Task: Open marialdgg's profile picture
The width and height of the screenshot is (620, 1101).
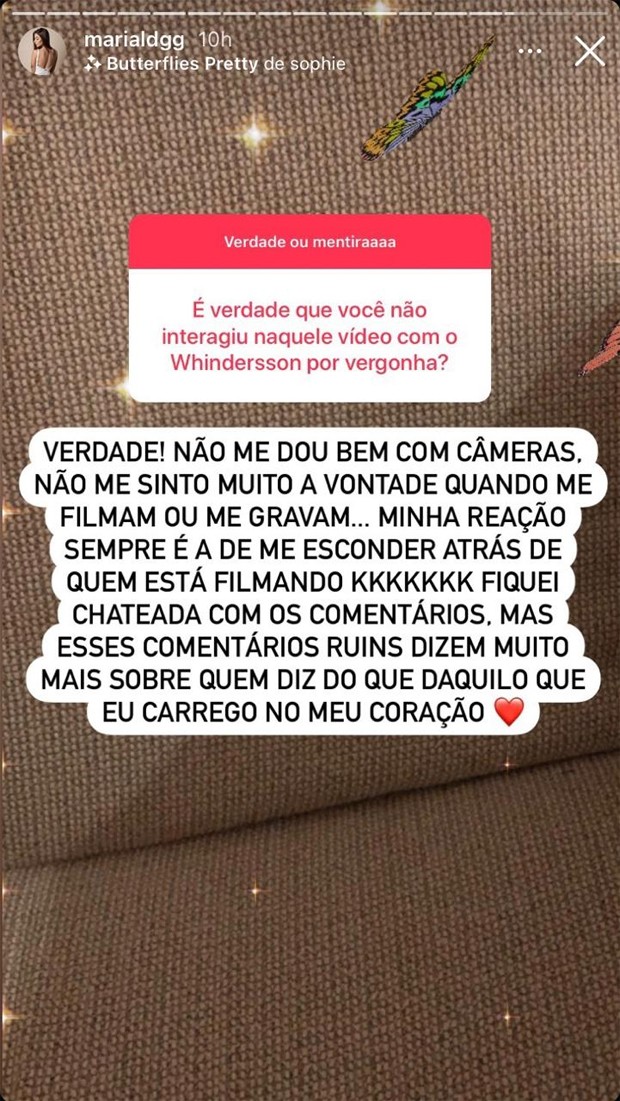Action: 42,51
